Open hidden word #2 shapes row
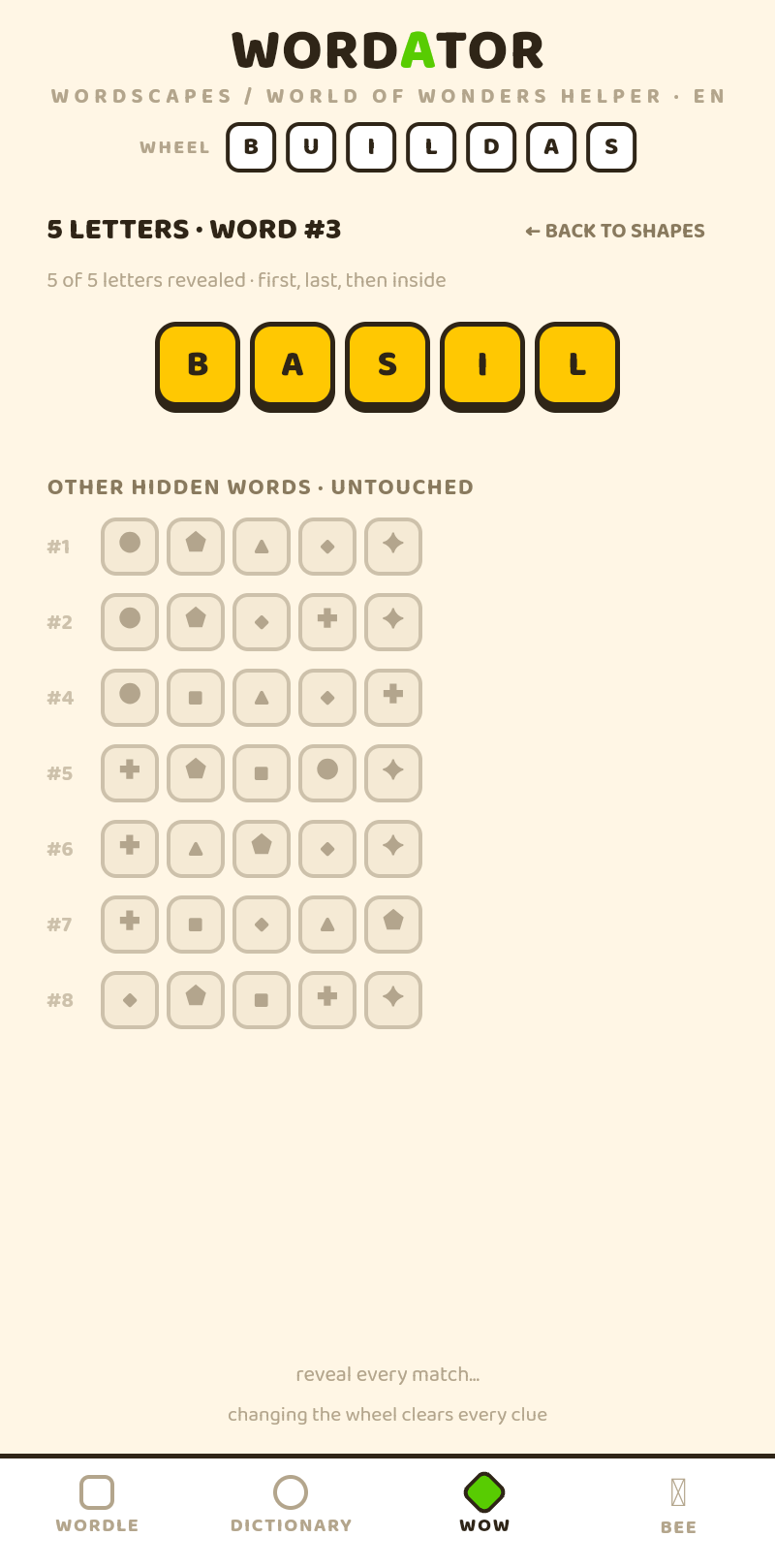 [x=234, y=622]
